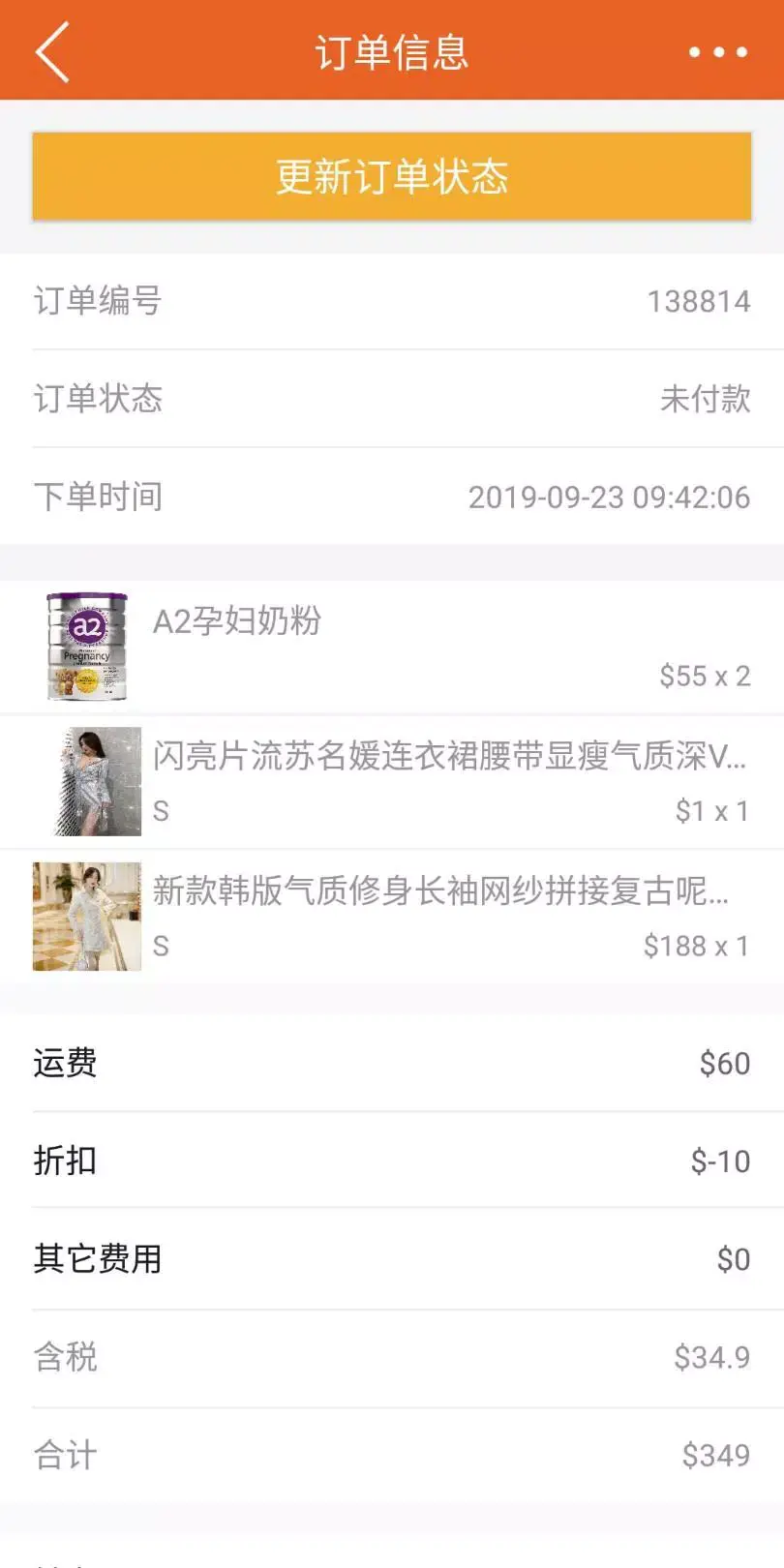The height and width of the screenshot is (1568, 784).
Task: Tap the 新款韩版气质修身 product image
Action: point(86,916)
